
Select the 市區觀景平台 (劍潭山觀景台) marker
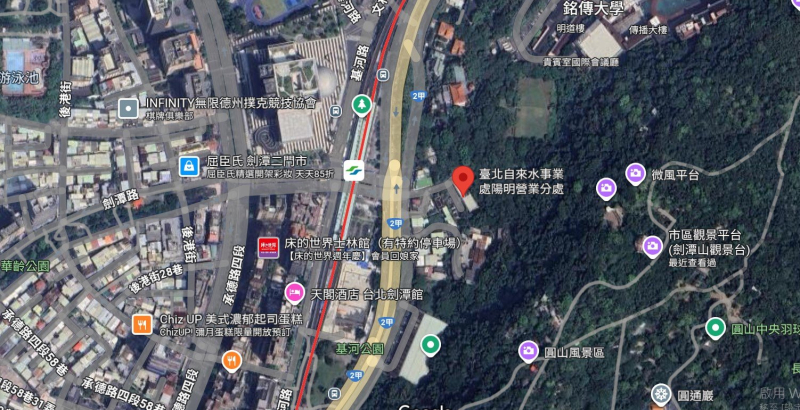652,246
